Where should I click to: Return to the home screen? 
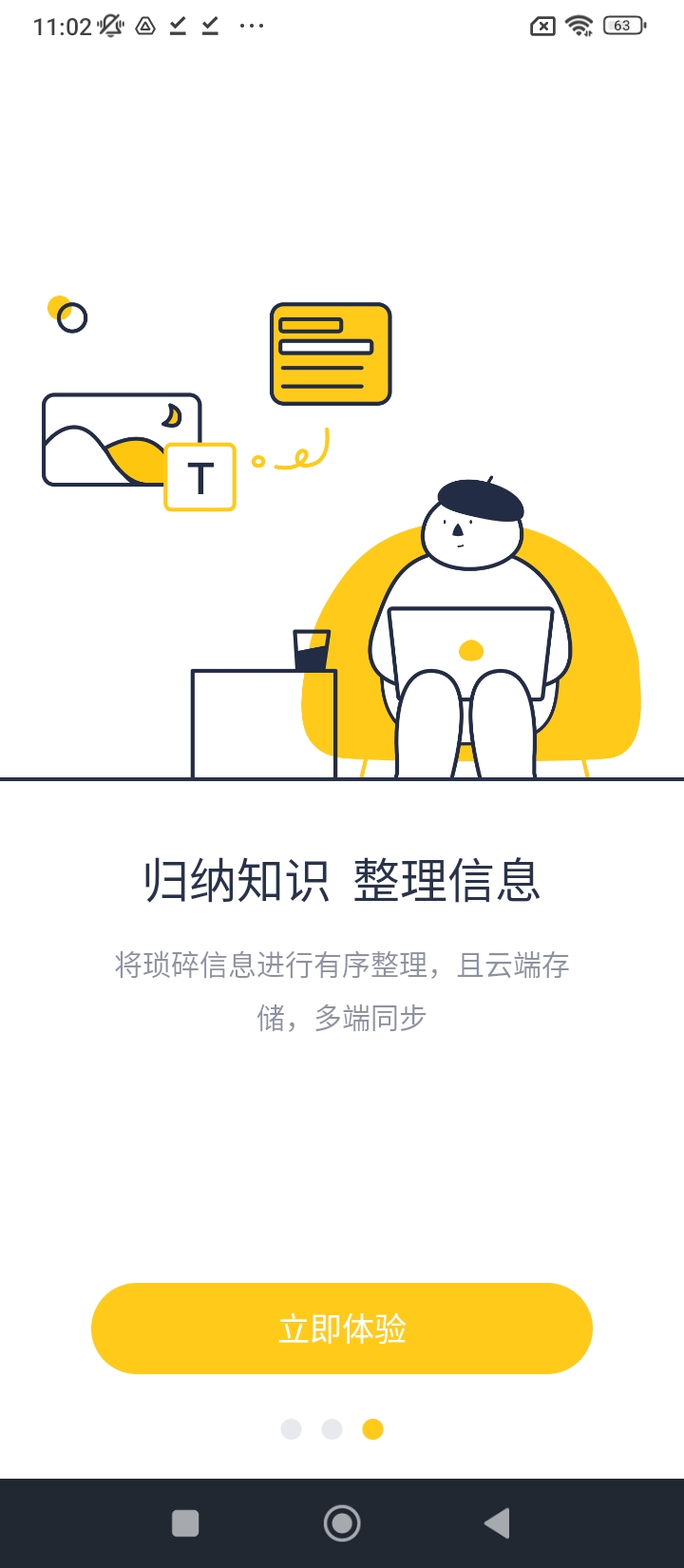coord(342,1523)
